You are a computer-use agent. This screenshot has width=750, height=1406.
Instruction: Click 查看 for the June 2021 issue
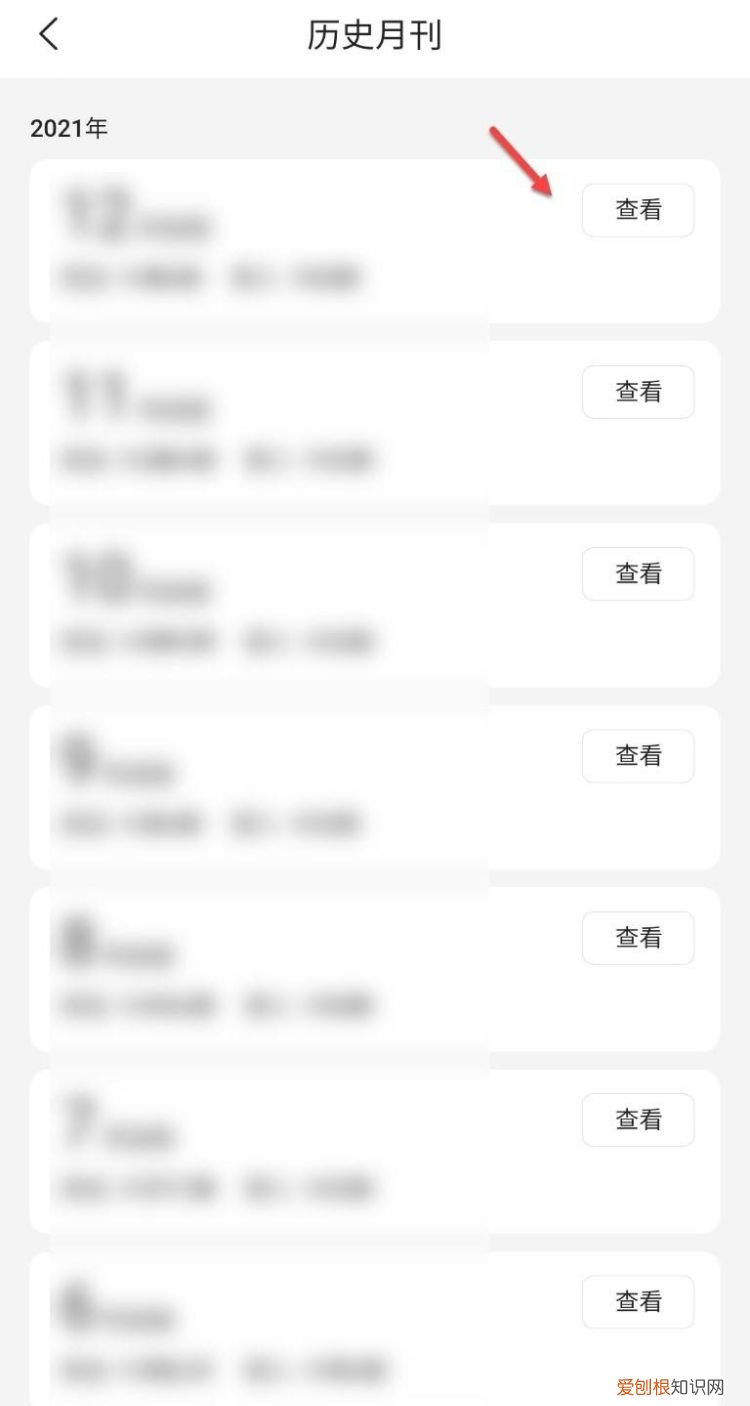point(638,1301)
